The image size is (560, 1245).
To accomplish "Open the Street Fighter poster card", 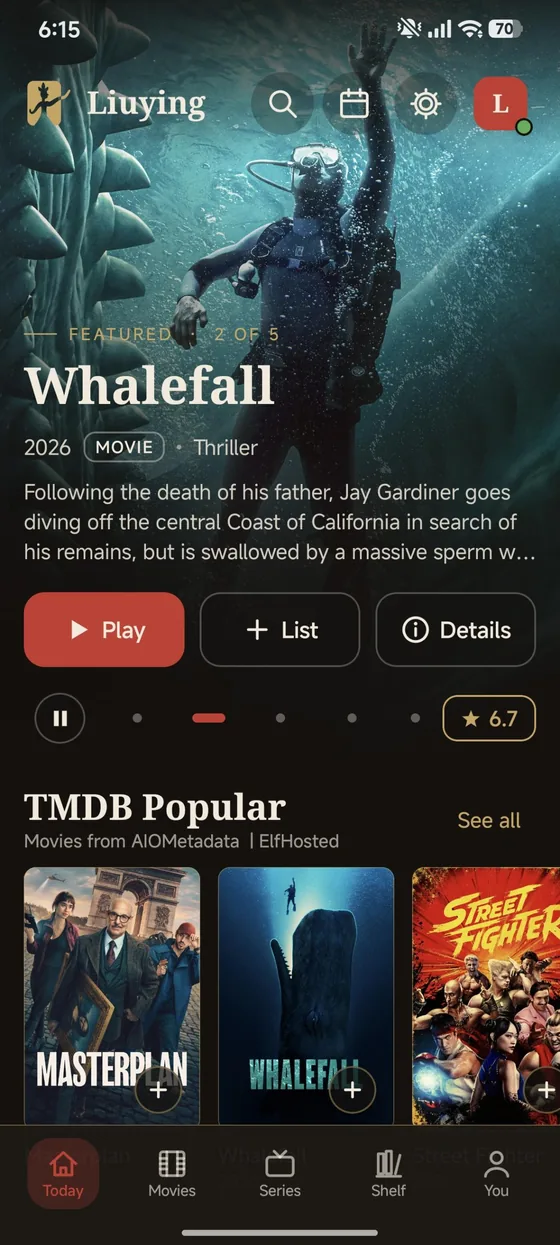I will point(486,996).
